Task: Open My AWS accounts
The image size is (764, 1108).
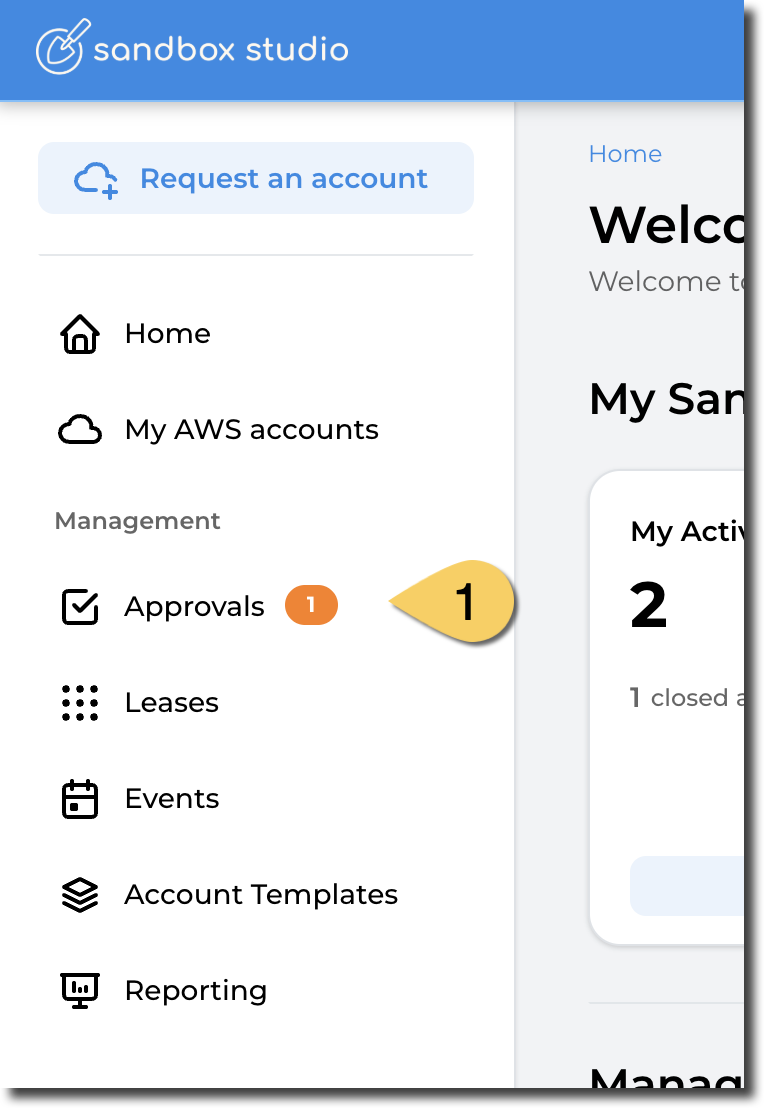Action: pyautogui.click(x=250, y=430)
